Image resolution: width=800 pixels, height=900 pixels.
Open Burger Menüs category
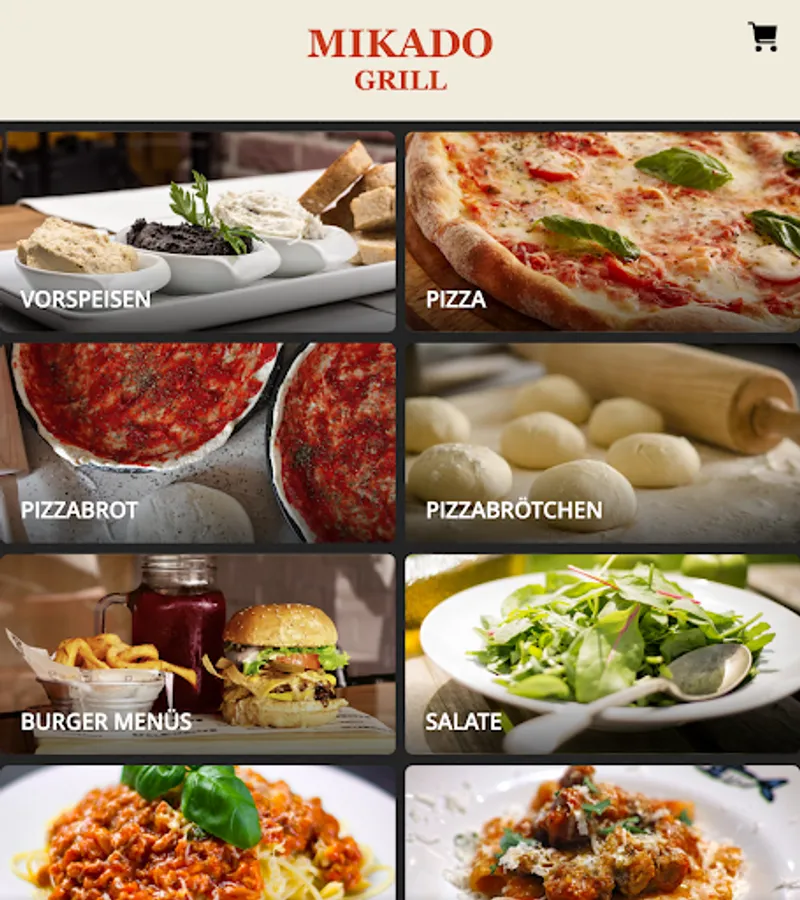tap(197, 654)
